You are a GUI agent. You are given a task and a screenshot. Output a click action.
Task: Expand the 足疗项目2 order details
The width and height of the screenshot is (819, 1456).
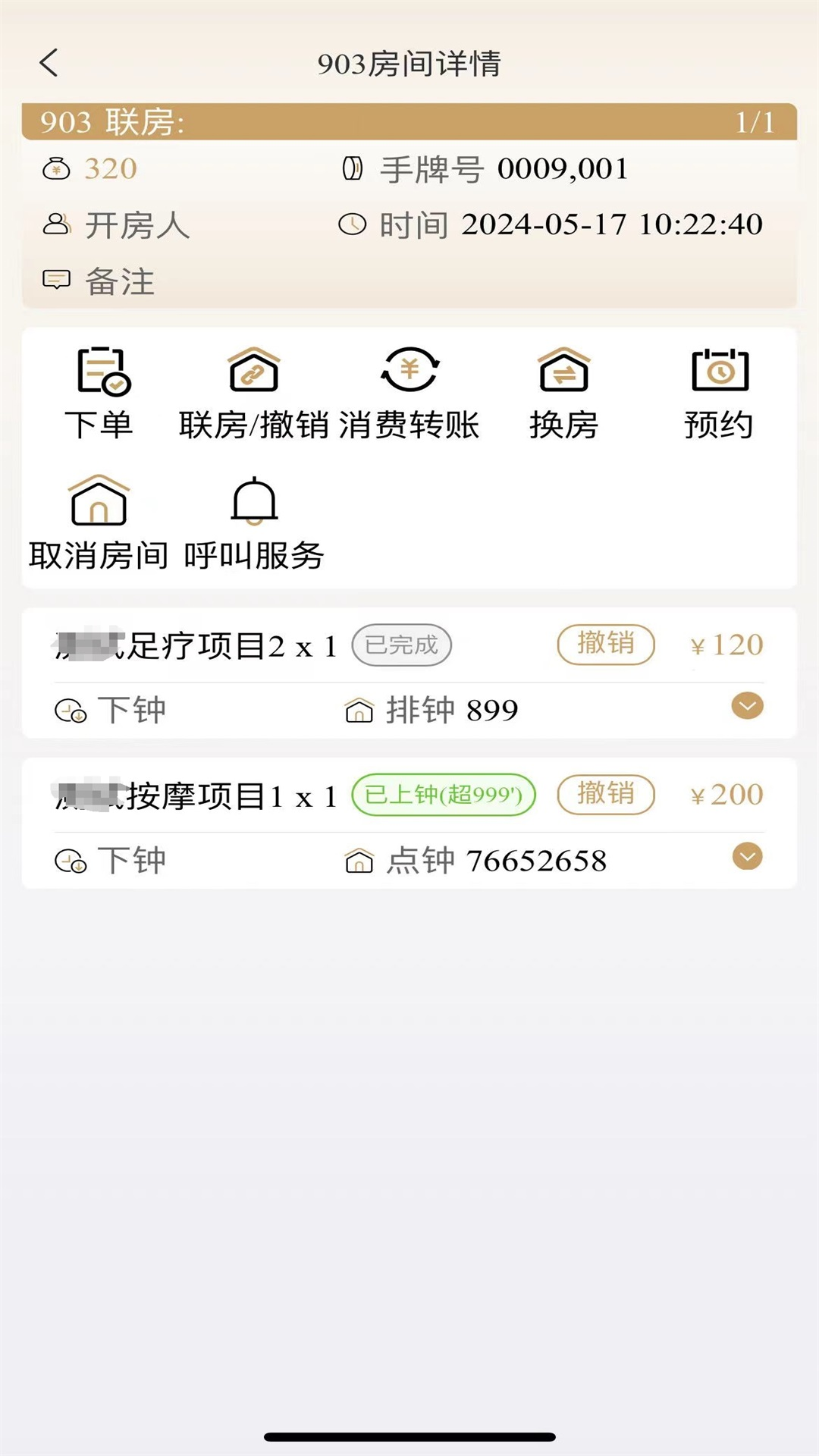coord(747,706)
